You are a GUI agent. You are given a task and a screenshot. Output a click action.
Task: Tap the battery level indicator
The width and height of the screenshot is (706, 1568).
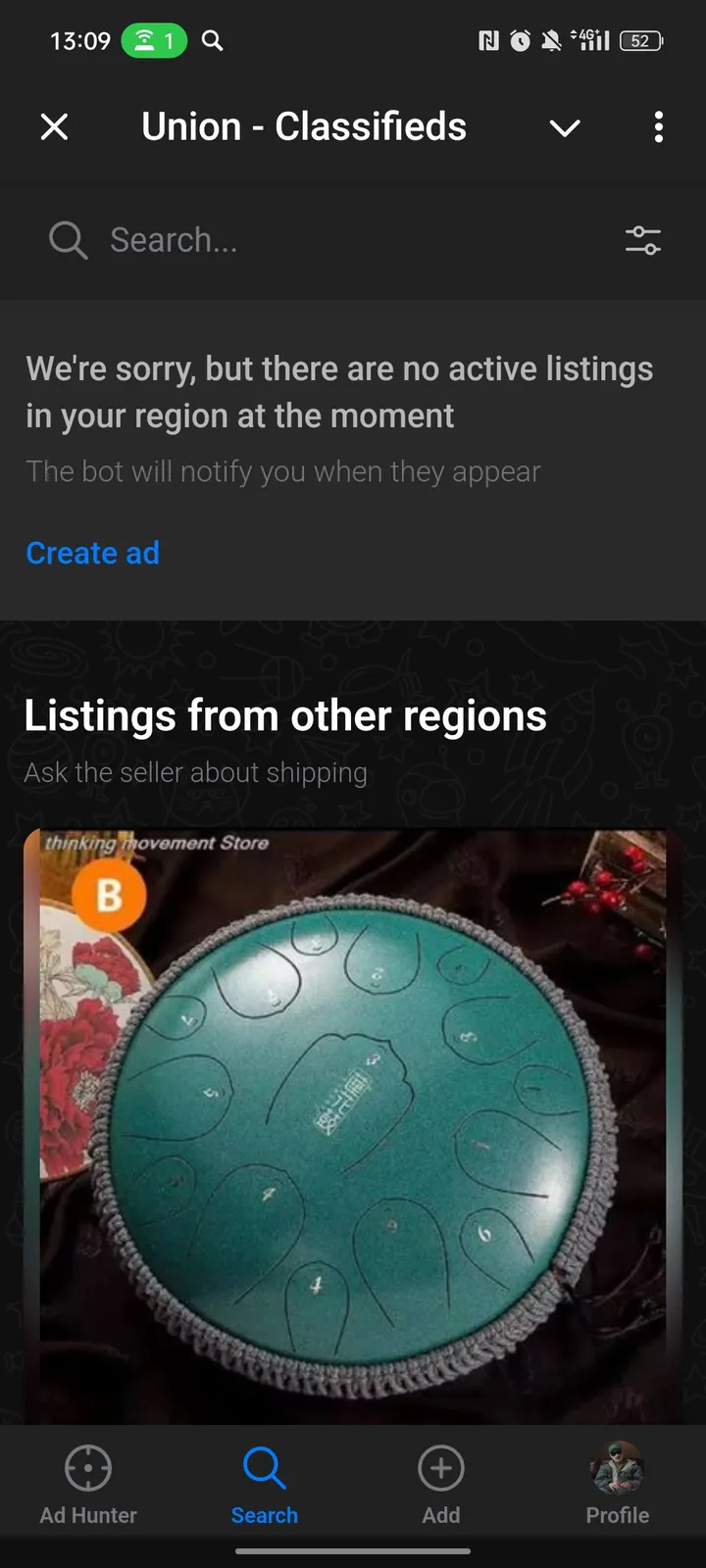tap(639, 41)
